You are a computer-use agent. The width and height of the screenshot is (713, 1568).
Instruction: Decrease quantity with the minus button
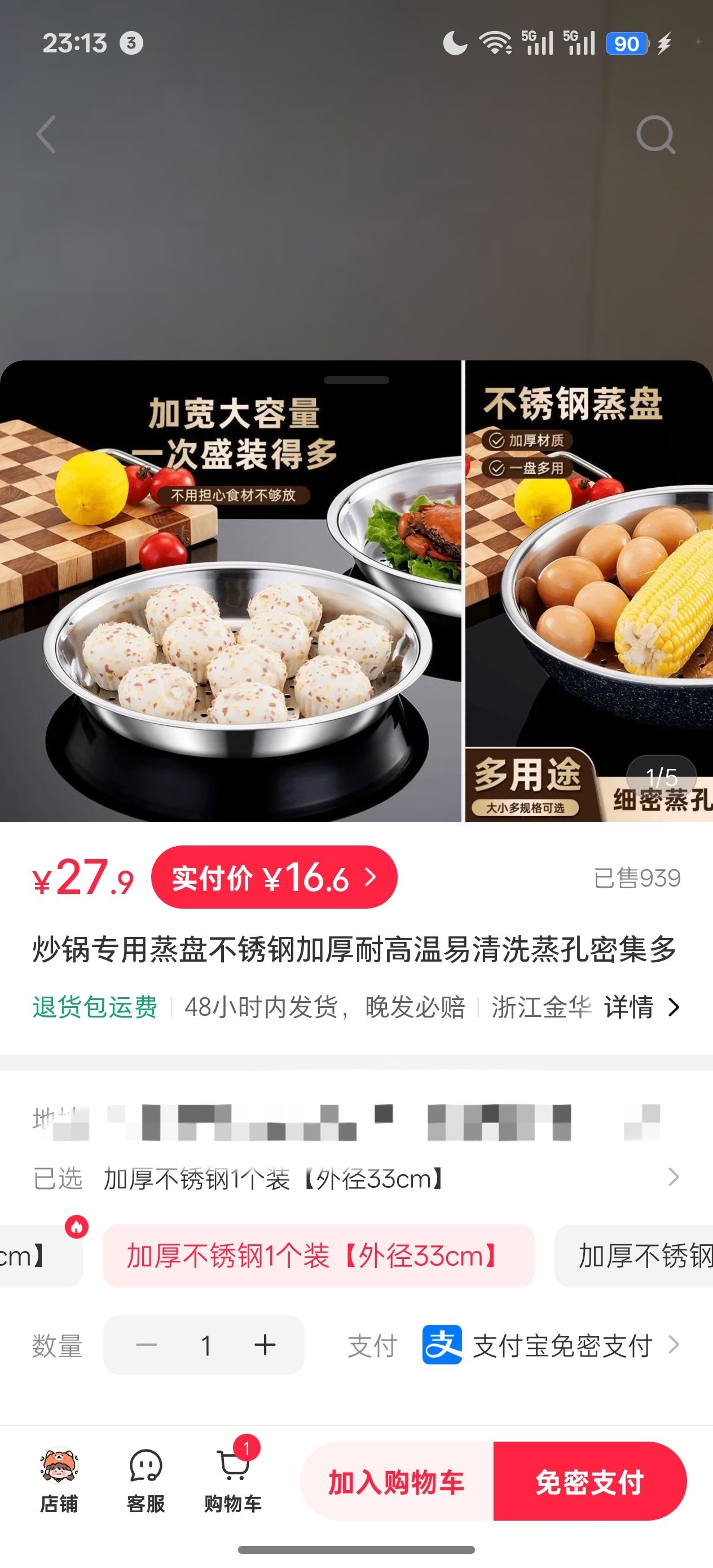146,1345
